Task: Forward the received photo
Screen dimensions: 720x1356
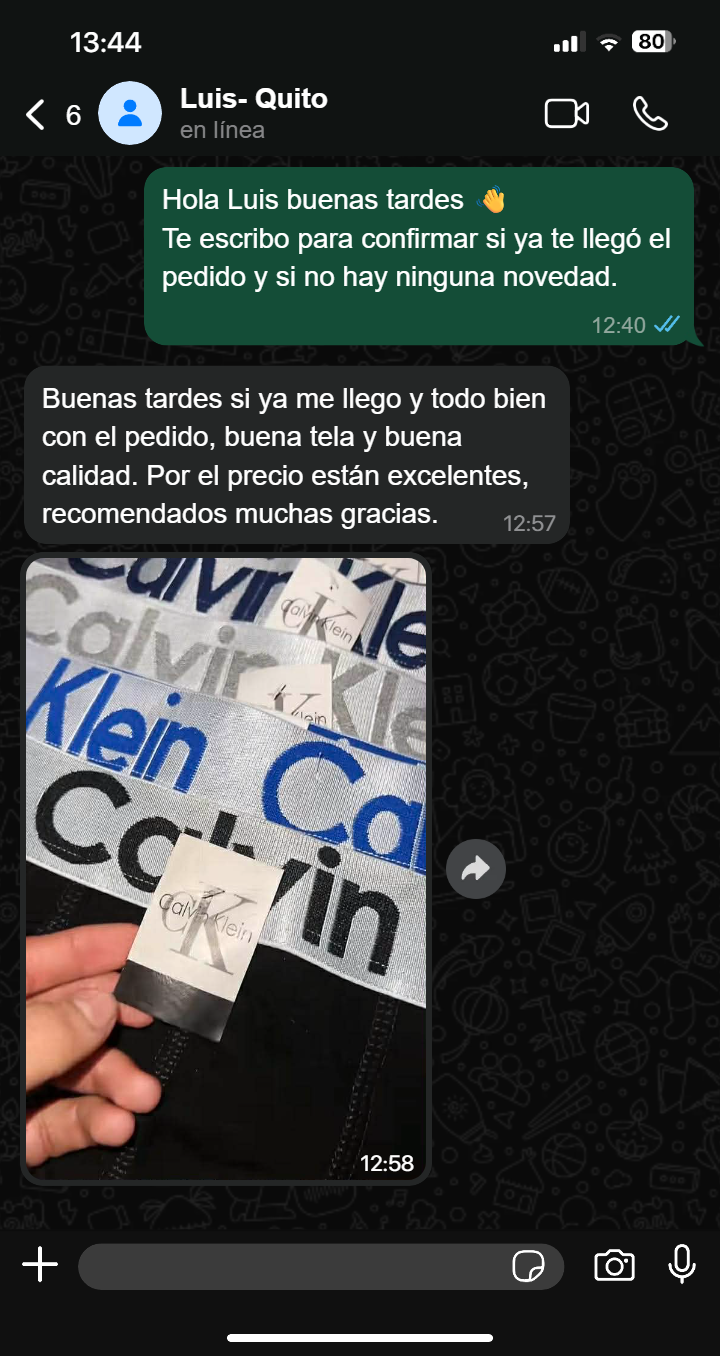Action: pos(476,869)
